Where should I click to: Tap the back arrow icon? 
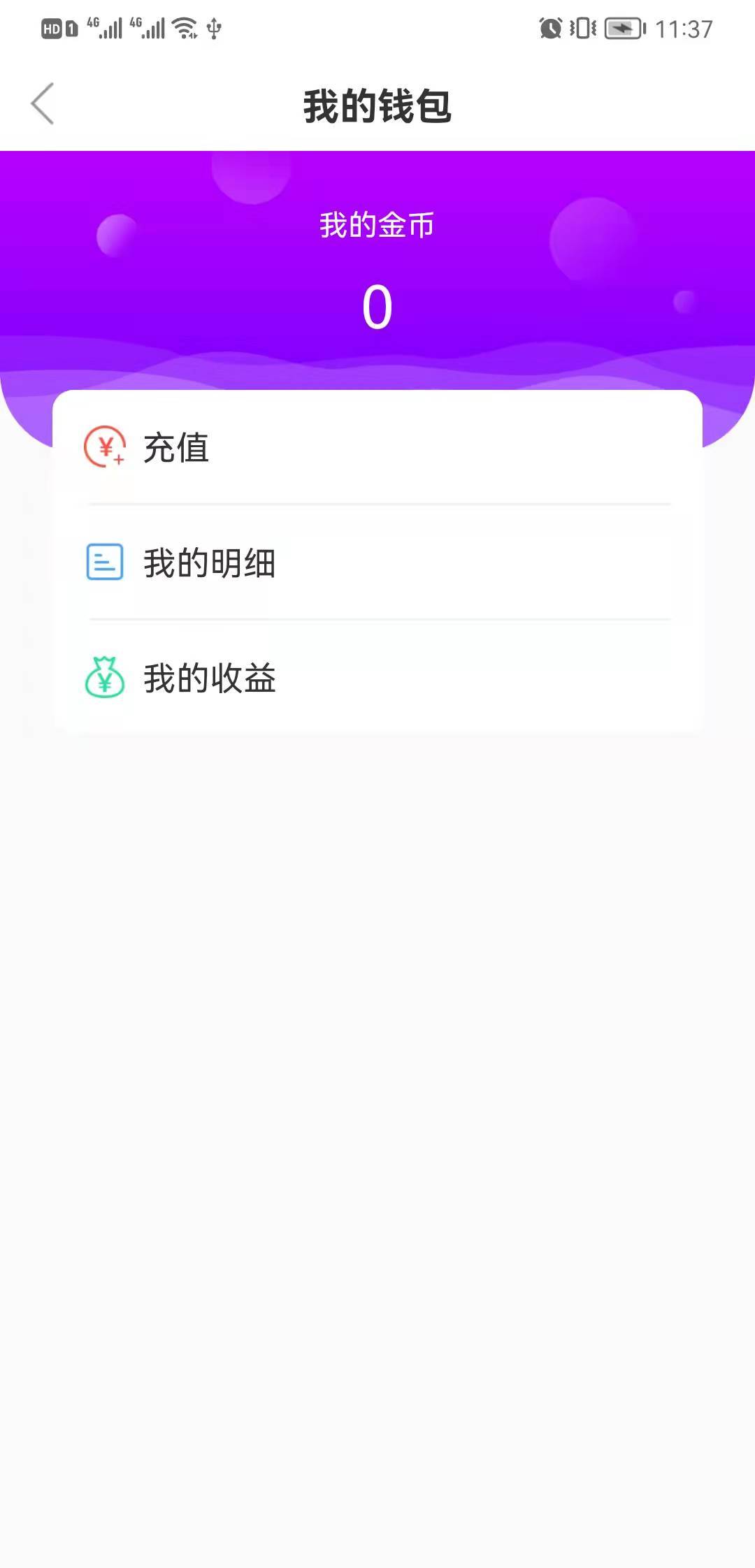[x=42, y=103]
